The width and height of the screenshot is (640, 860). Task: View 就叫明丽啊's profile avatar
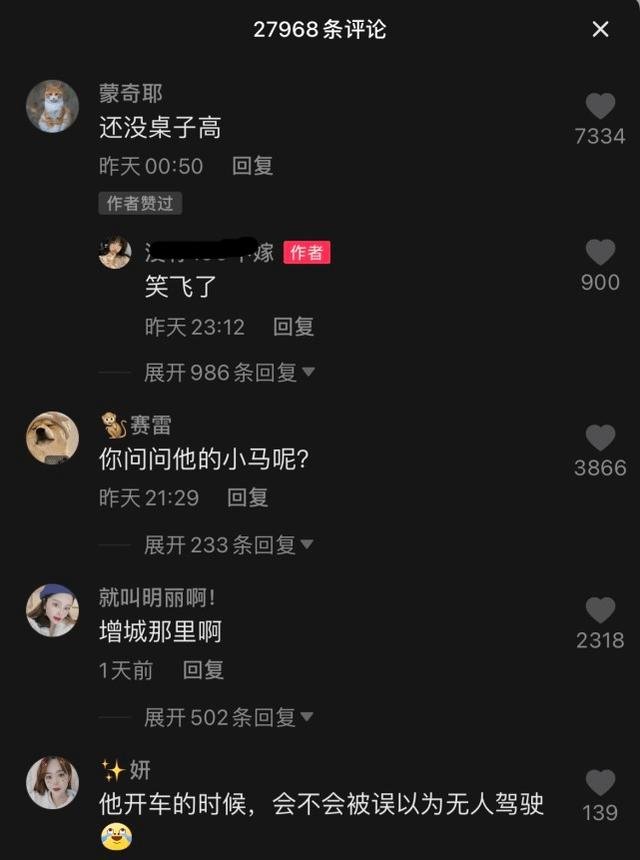pyautogui.click(x=52, y=610)
